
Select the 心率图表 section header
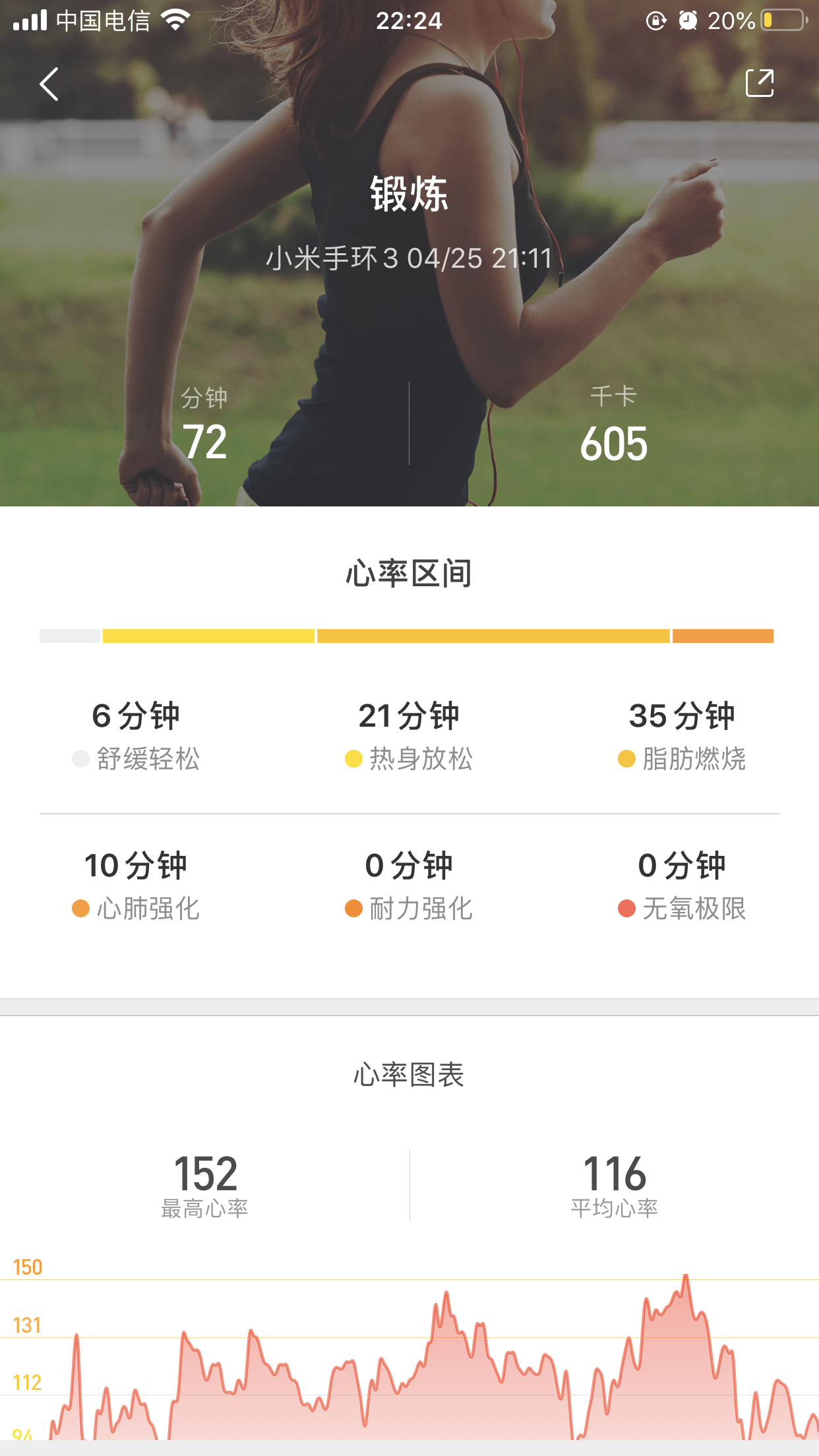click(x=409, y=1072)
